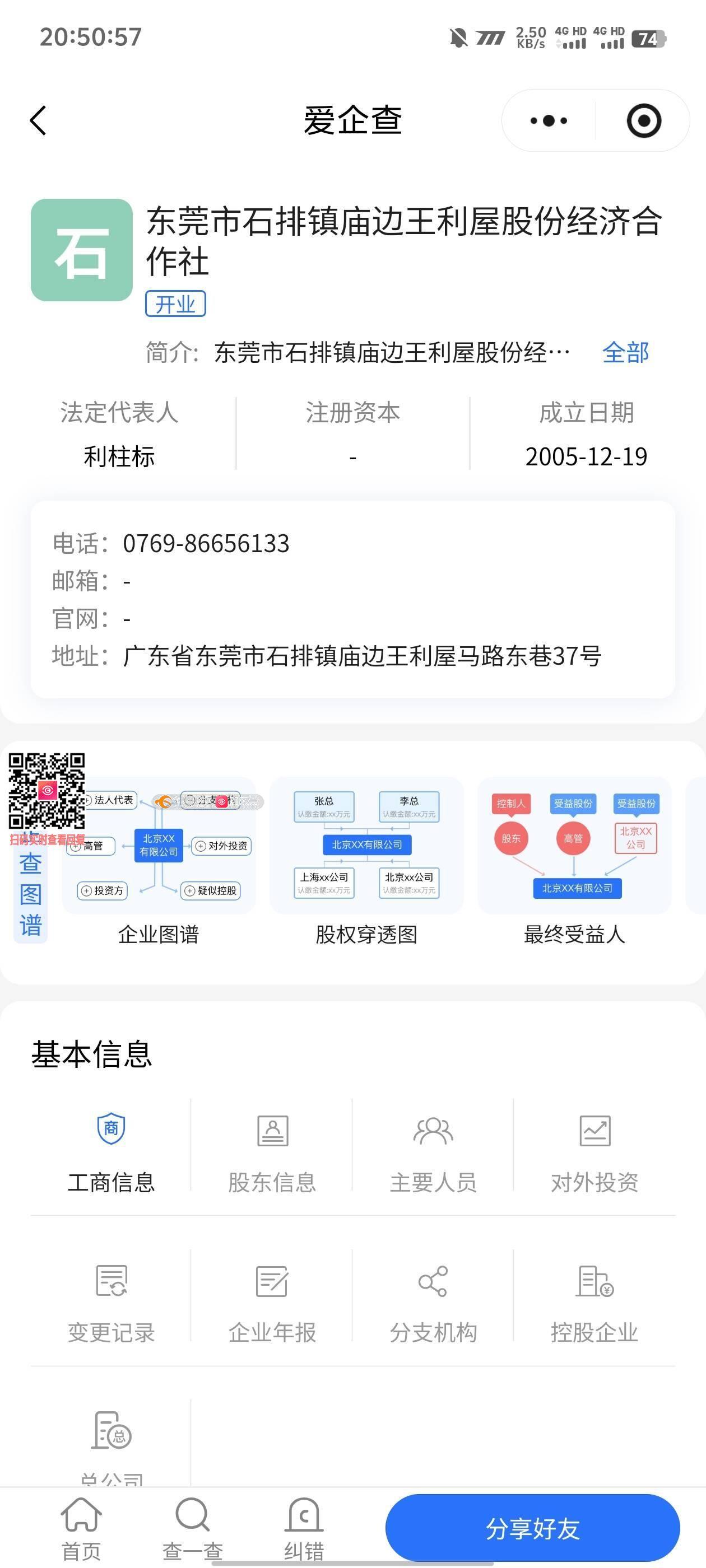This screenshot has height=1568, width=706.
Task: Open the mini program more-options menu
Action: coord(548,120)
